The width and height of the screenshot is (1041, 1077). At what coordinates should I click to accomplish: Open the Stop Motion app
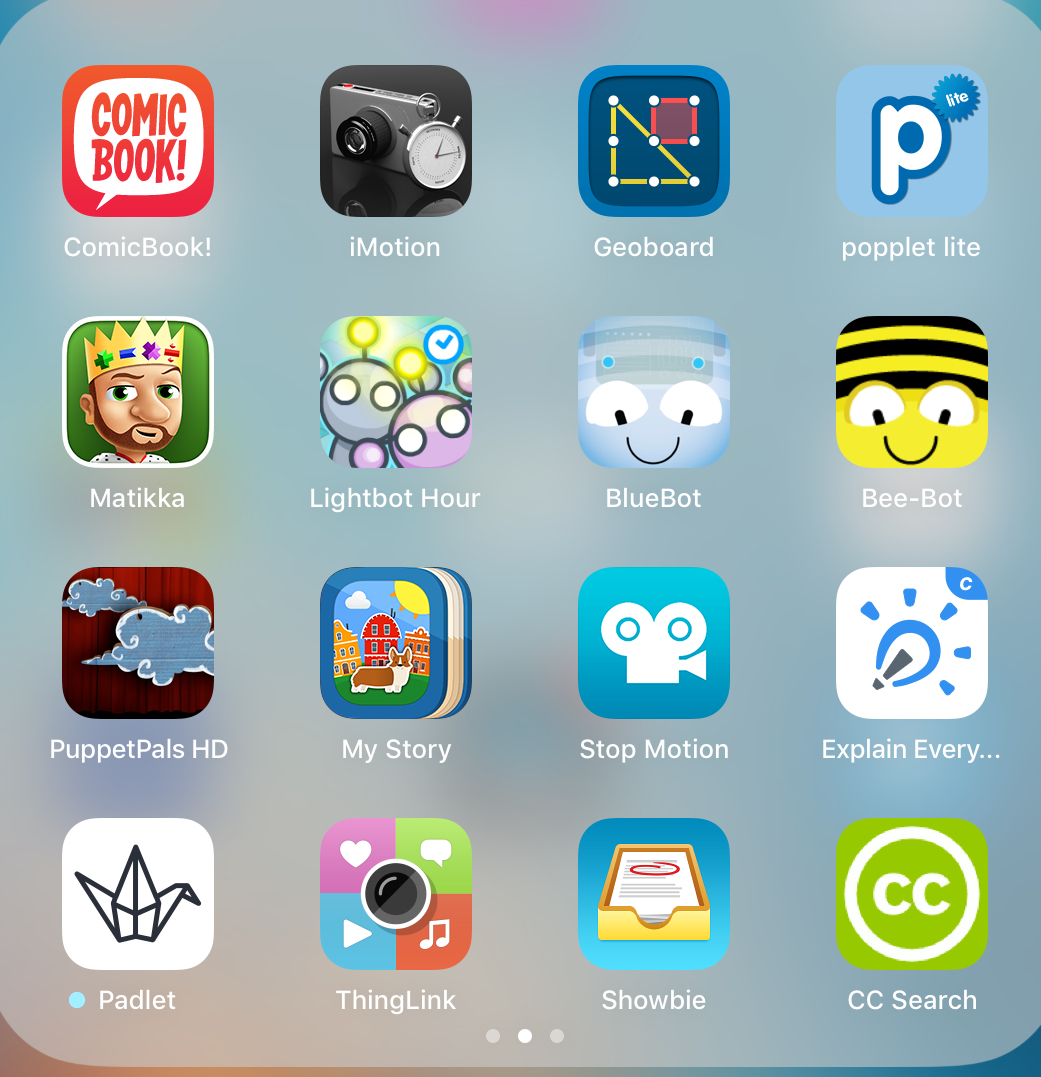pos(653,643)
